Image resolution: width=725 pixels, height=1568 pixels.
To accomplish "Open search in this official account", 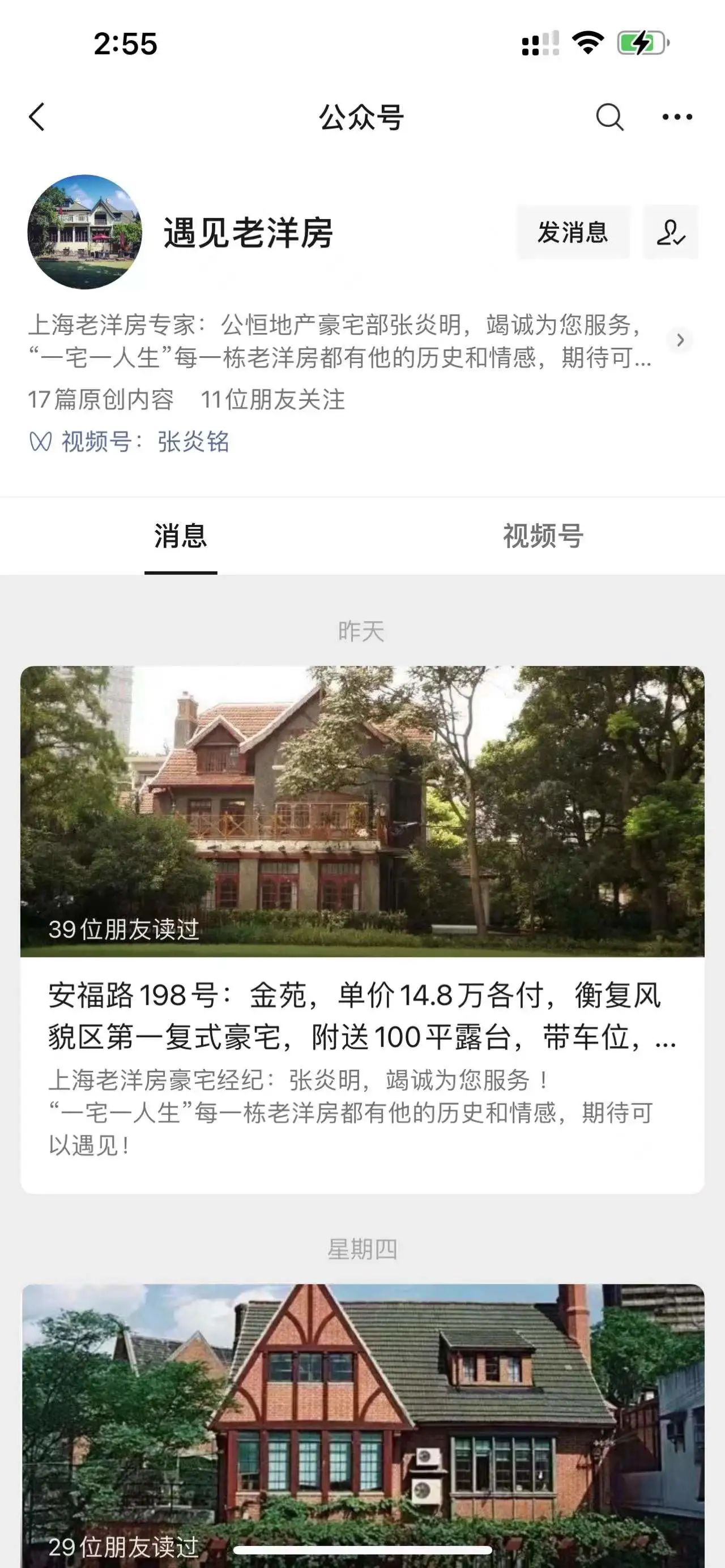I will coord(609,117).
